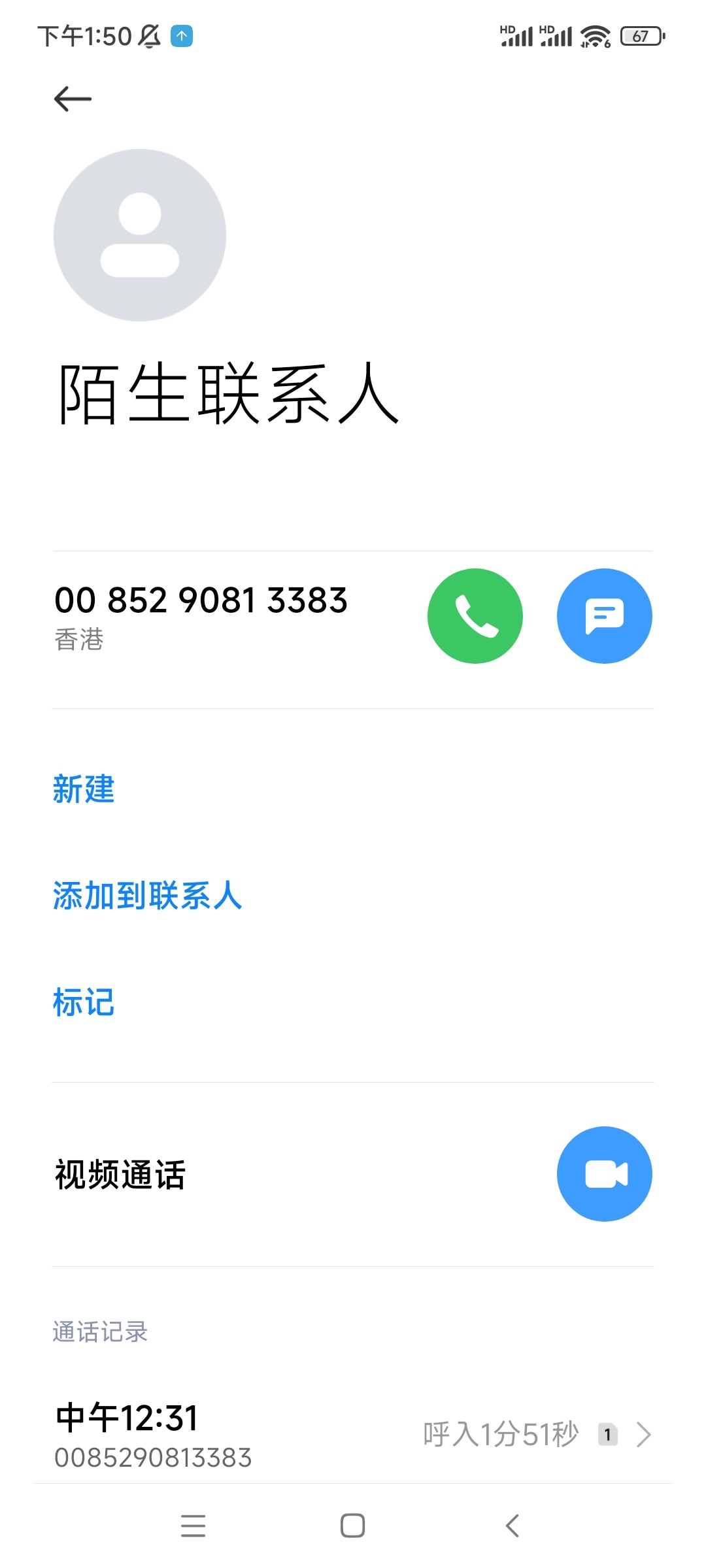The width and height of the screenshot is (706, 1568).
Task: Call 00 852 9081 3383 with green phone button
Action: [x=475, y=616]
